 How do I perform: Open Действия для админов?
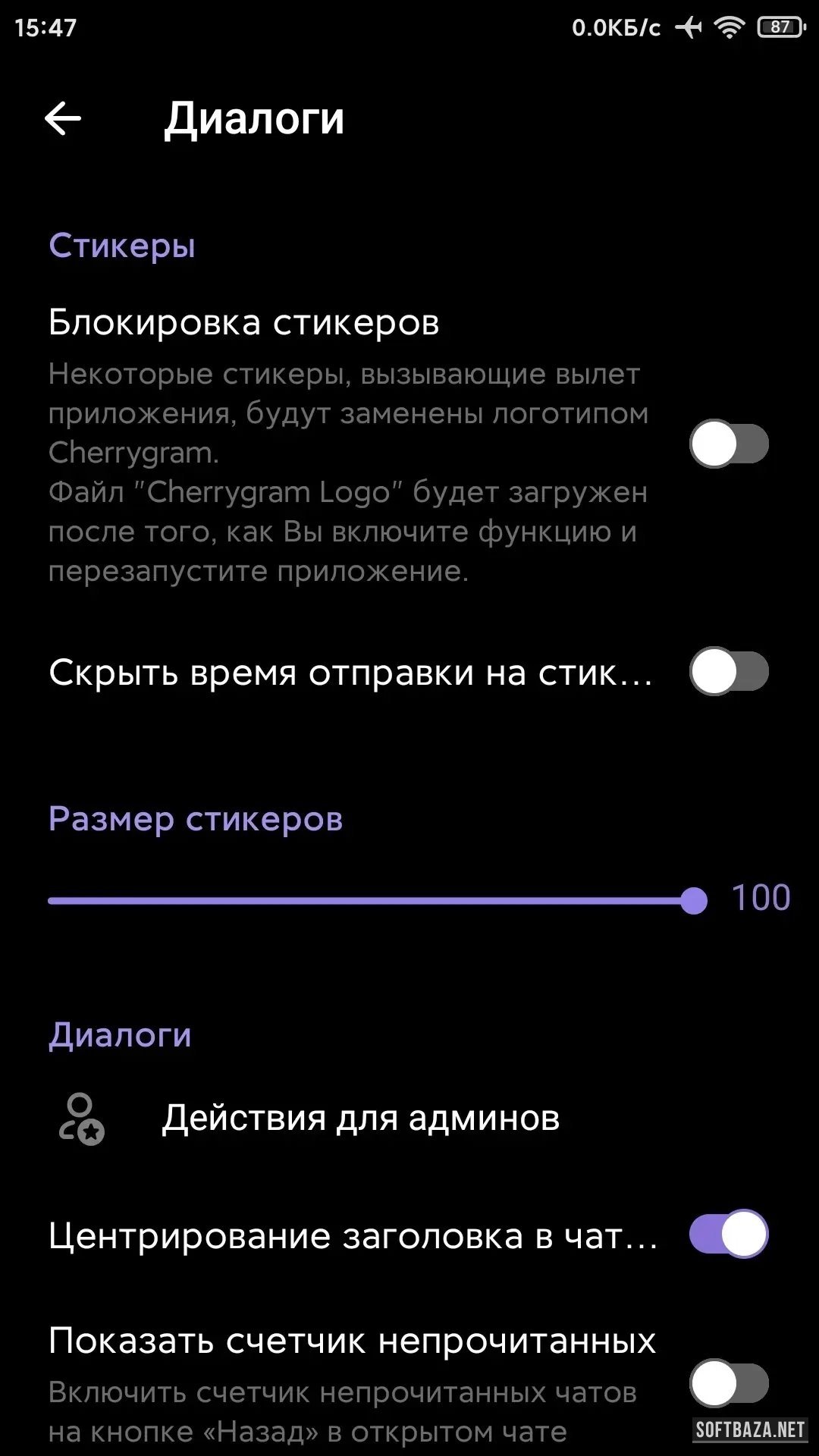[x=361, y=1118]
